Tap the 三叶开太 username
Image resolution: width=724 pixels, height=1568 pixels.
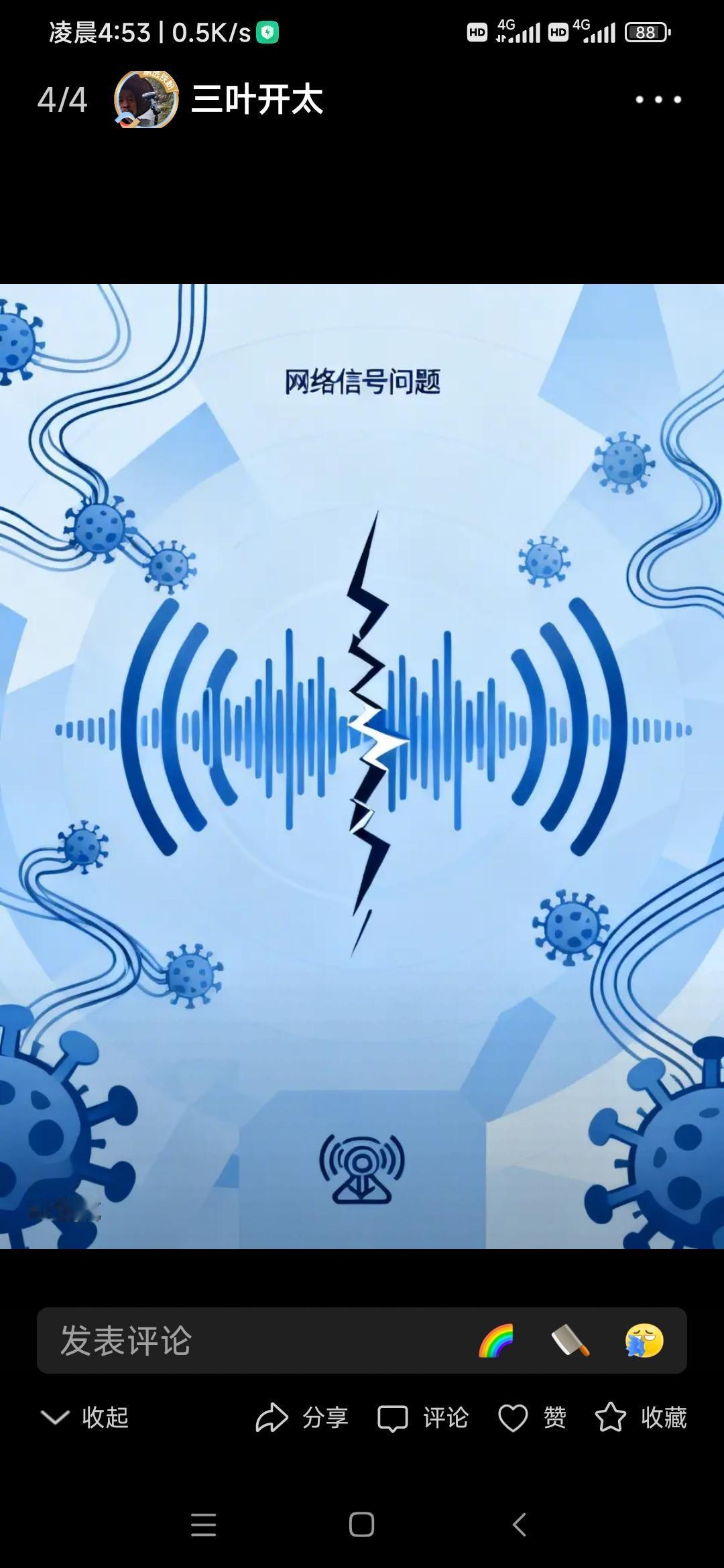tap(257, 100)
